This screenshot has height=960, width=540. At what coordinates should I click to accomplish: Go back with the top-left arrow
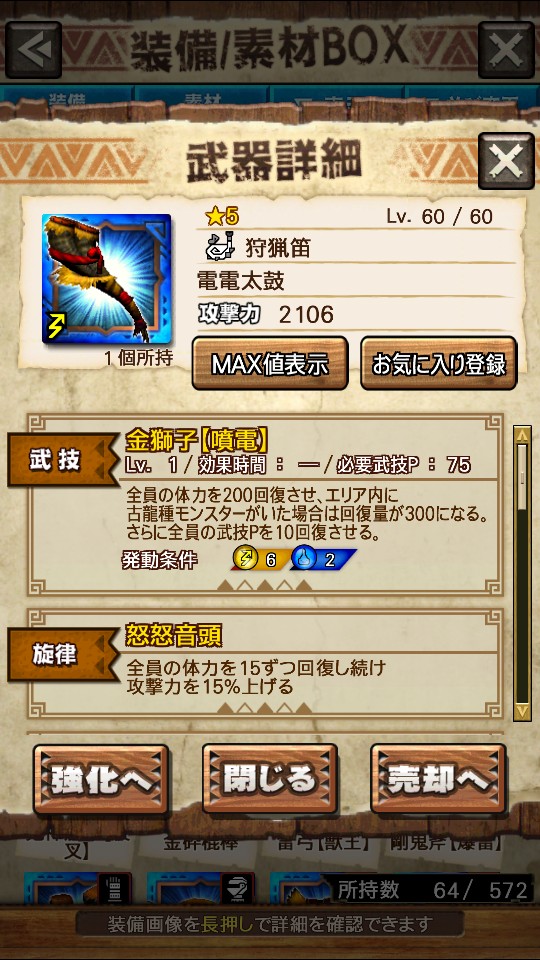coord(33,50)
